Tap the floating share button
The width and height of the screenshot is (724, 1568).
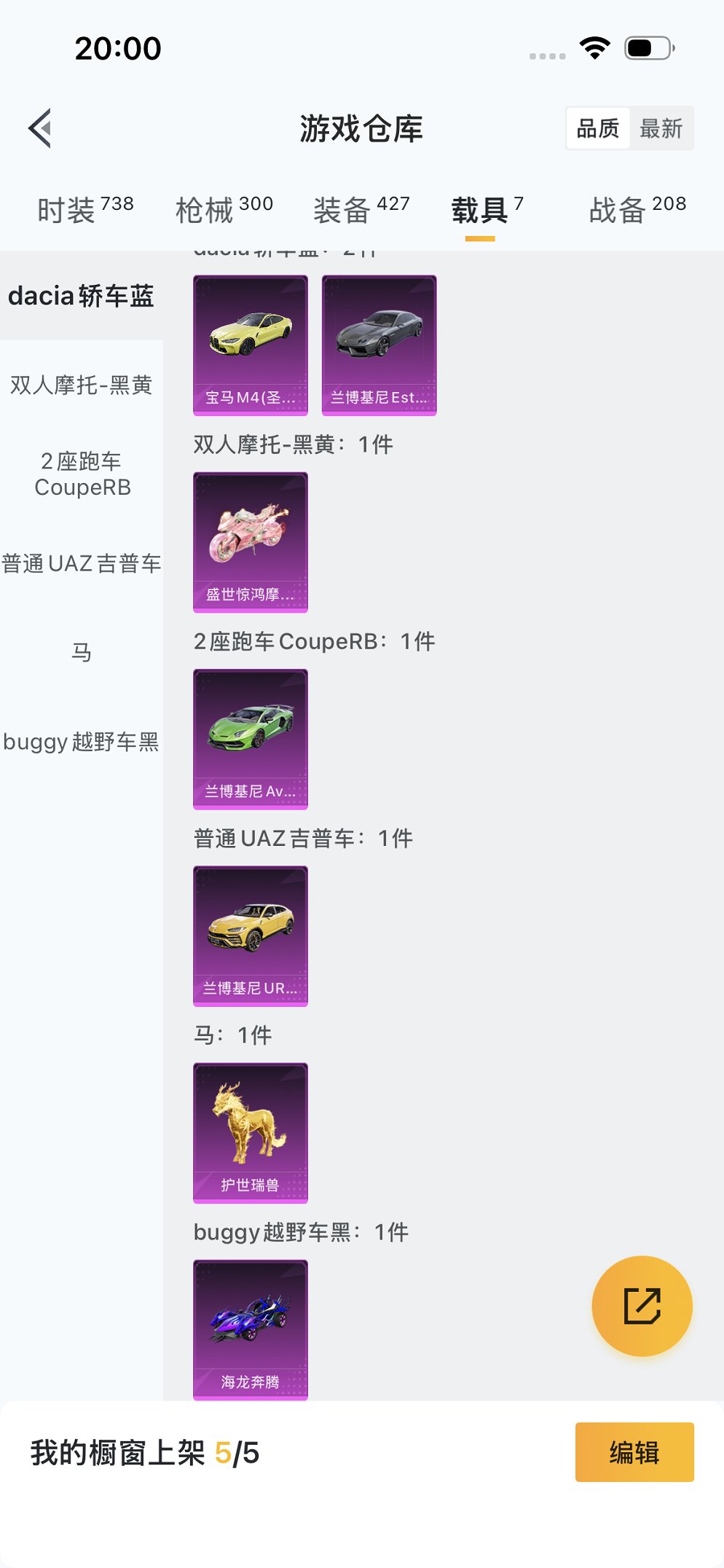tap(642, 1306)
